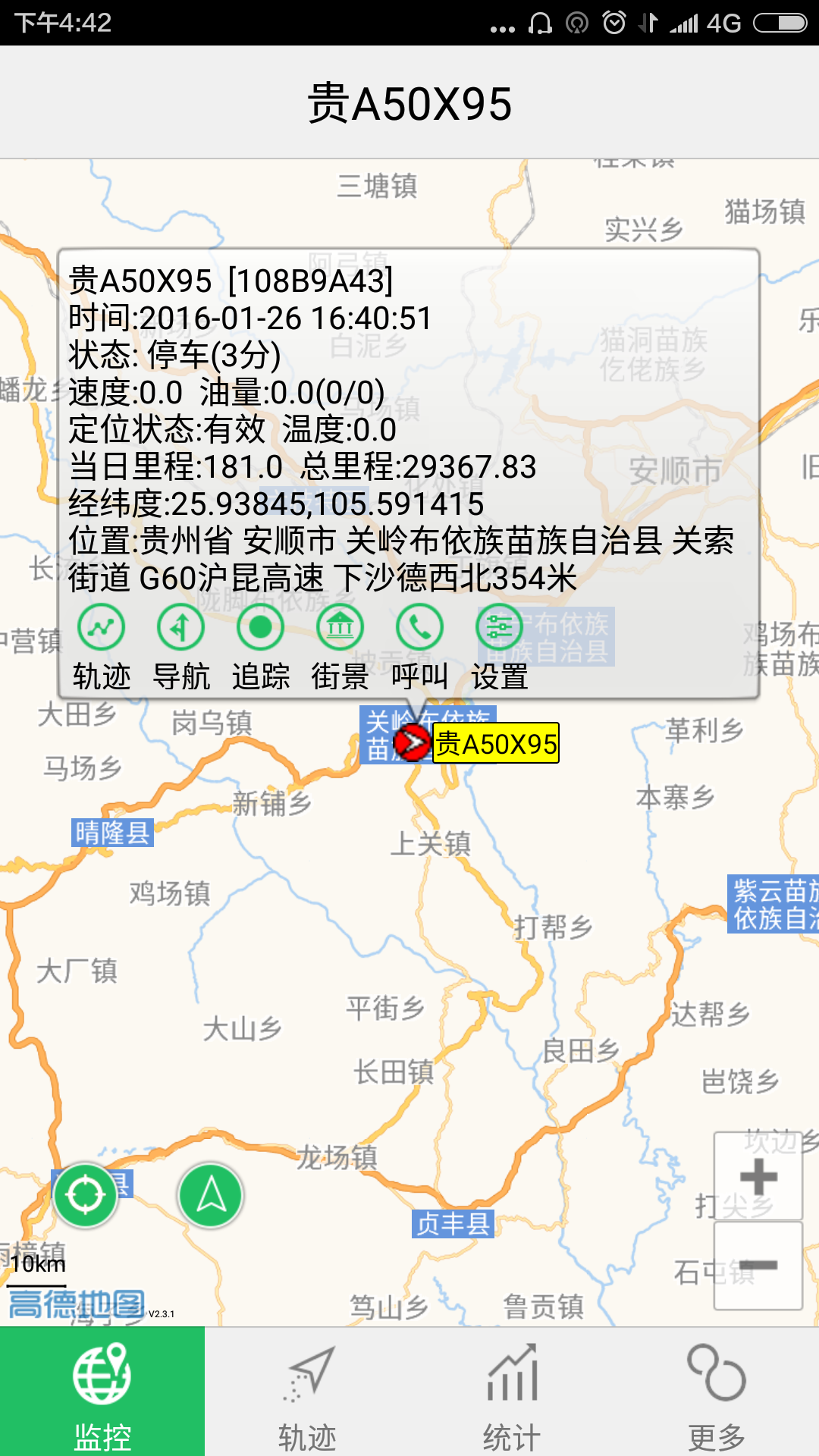Switch to the 监控 tab

pyautogui.click(x=102, y=1392)
